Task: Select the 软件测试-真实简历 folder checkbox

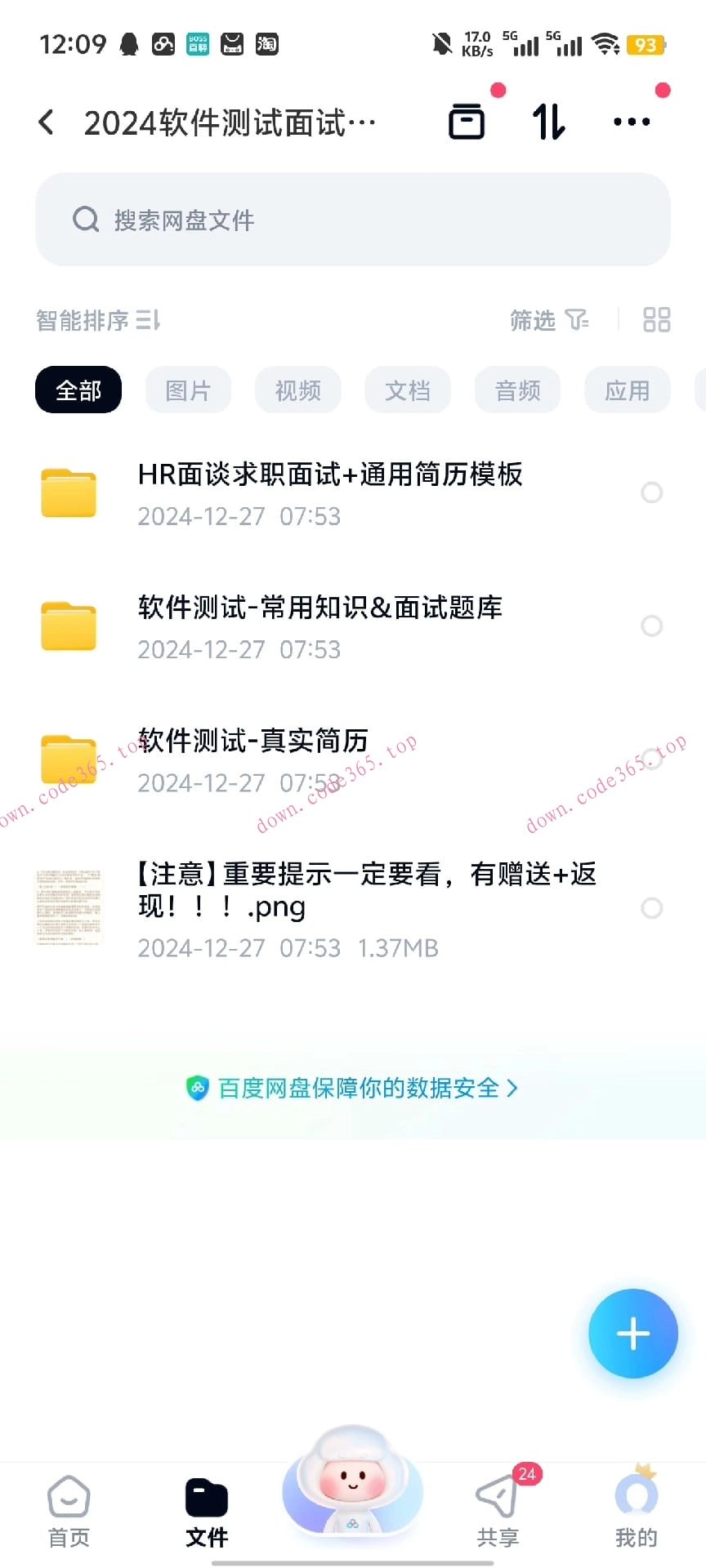Action: [x=651, y=758]
